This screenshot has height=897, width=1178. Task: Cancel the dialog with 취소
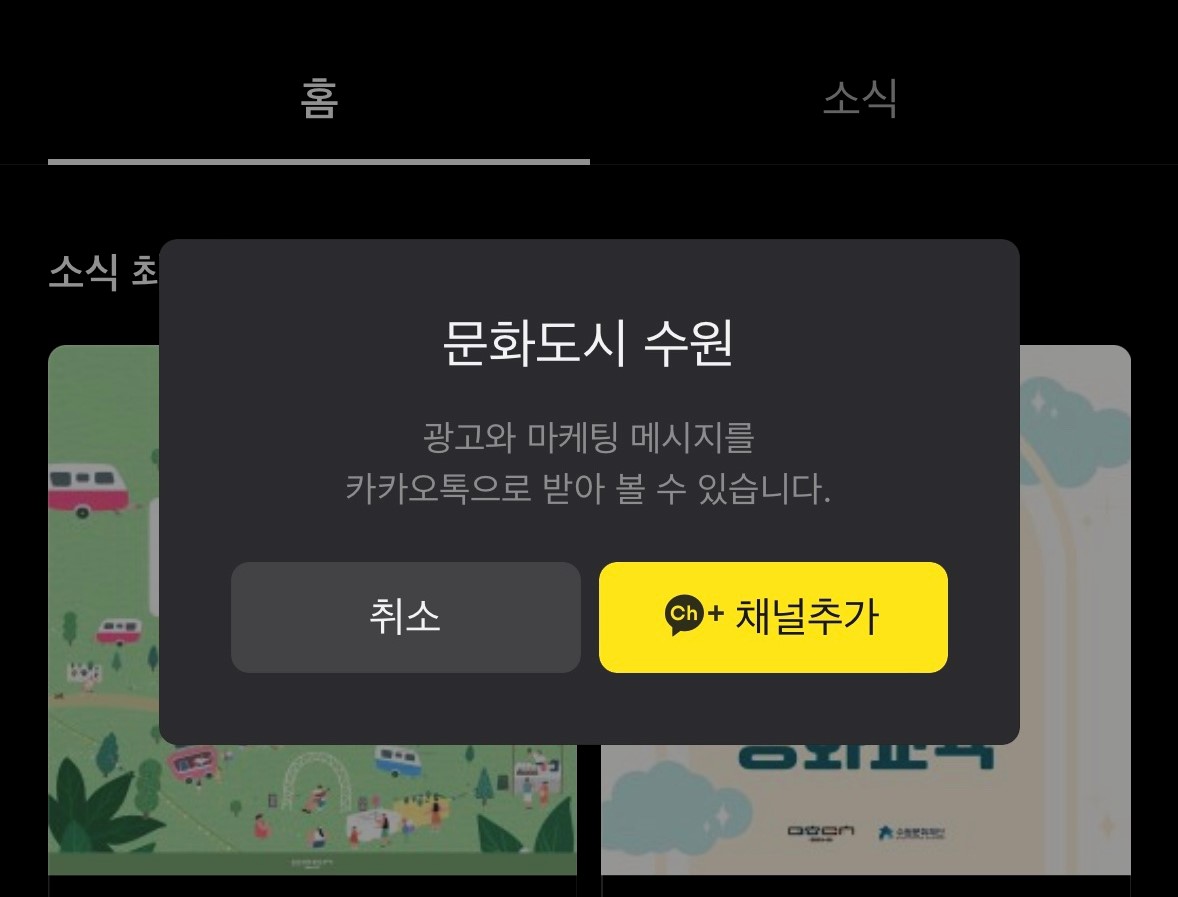click(405, 617)
